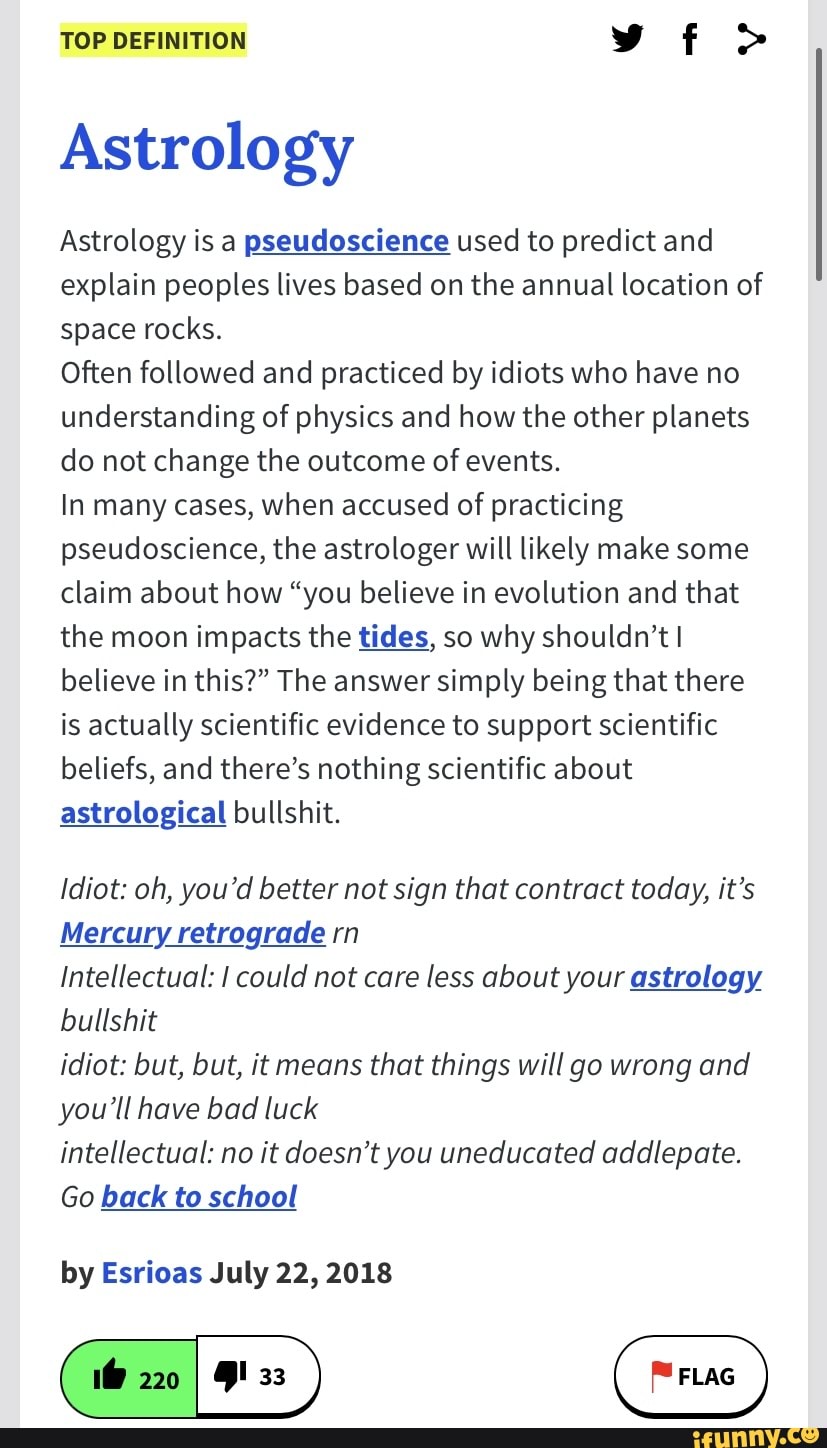Open the generic share icon
Screen dimensions: 827x1448
[x=751, y=39]
